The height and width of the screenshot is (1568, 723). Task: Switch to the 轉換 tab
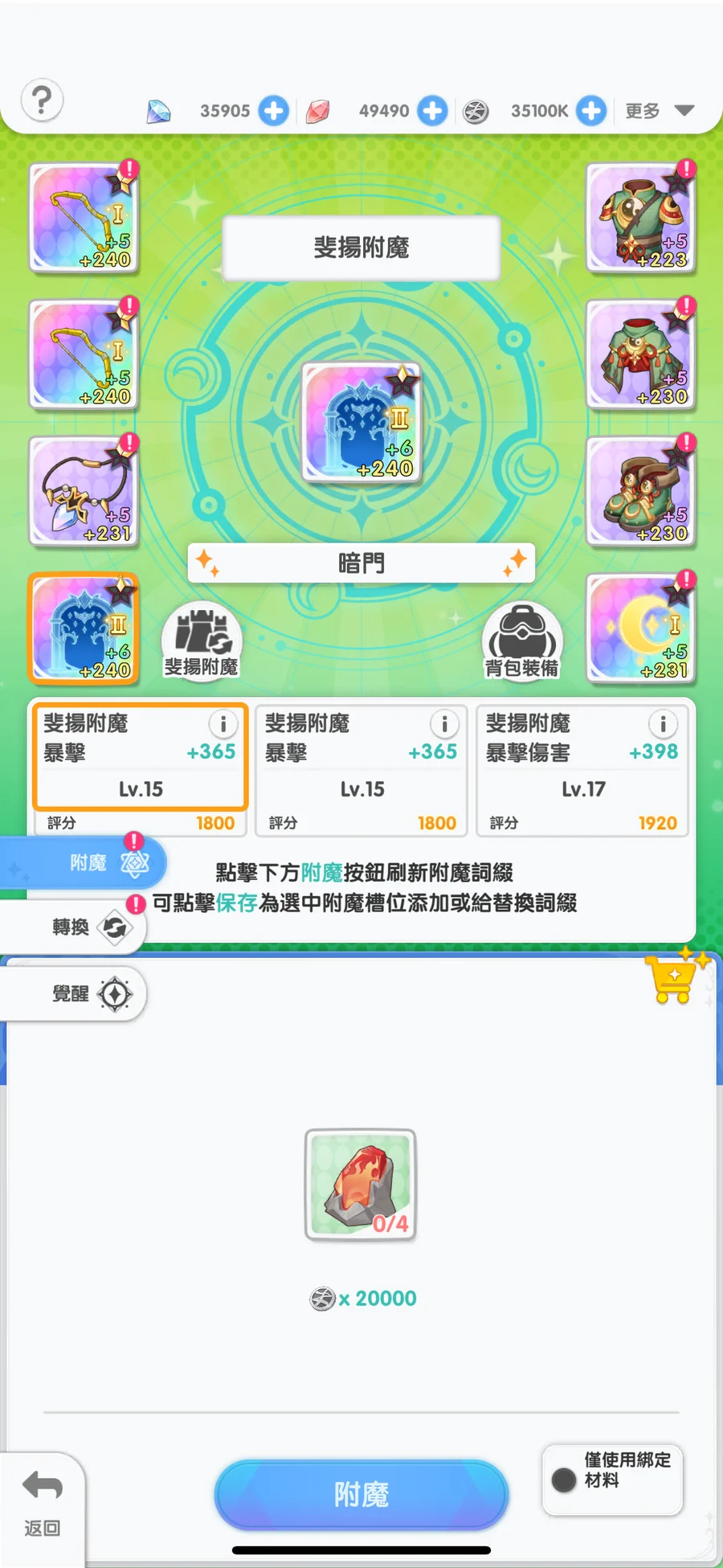[72, 927]
